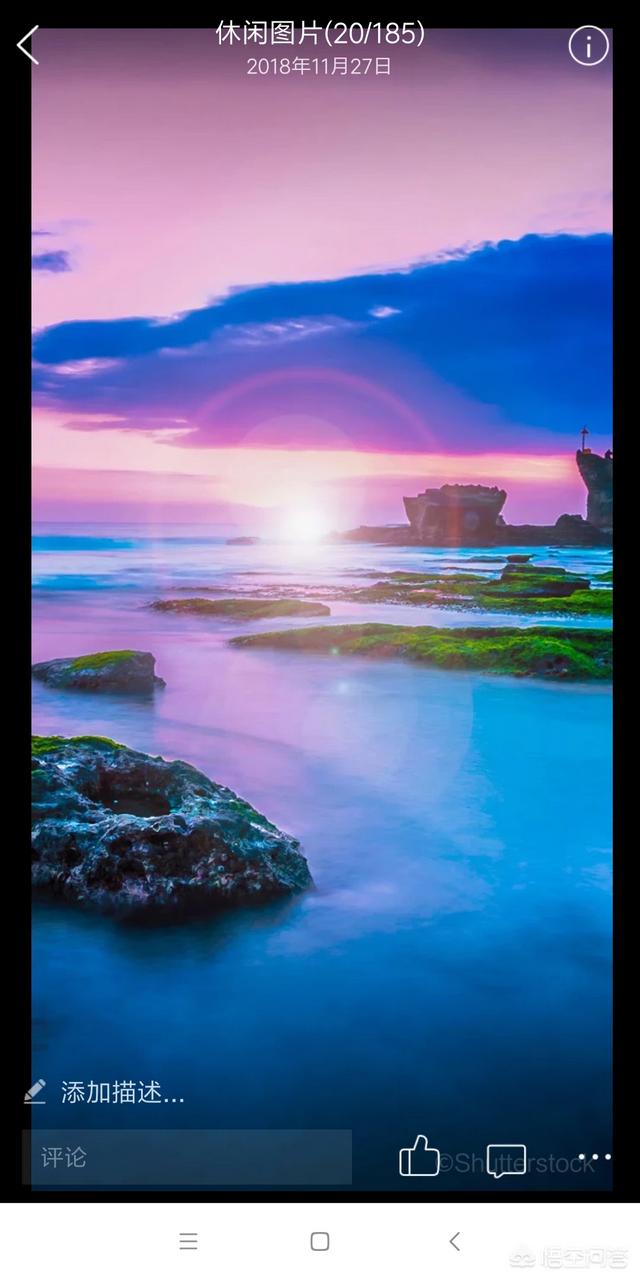640x1280 pixels.
Task: Go back using the top-left arrow
Action: tap(28, 45)
